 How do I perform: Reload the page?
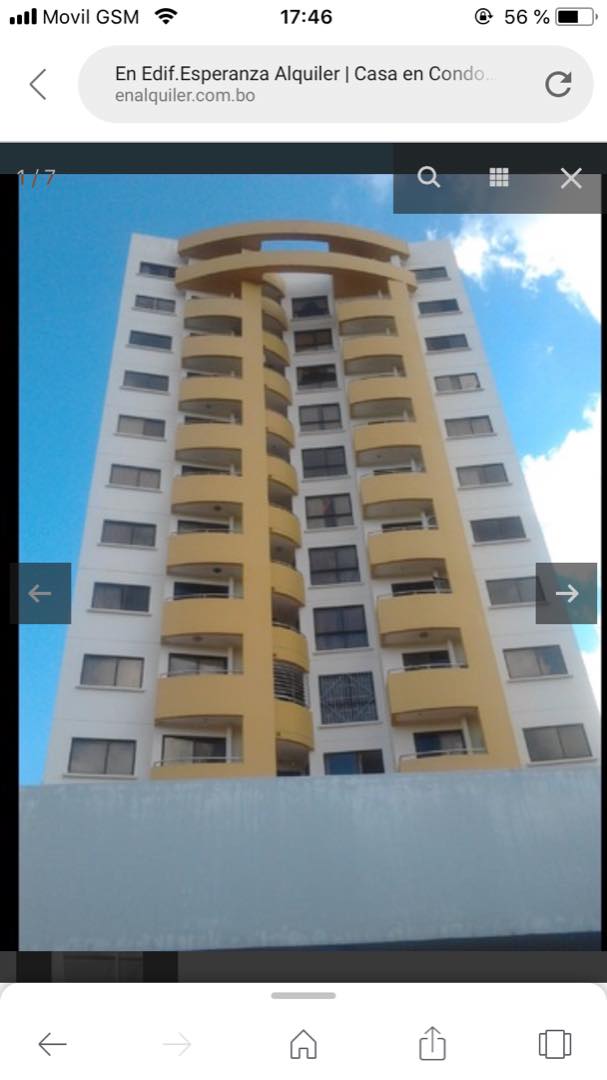coord(558,84)
